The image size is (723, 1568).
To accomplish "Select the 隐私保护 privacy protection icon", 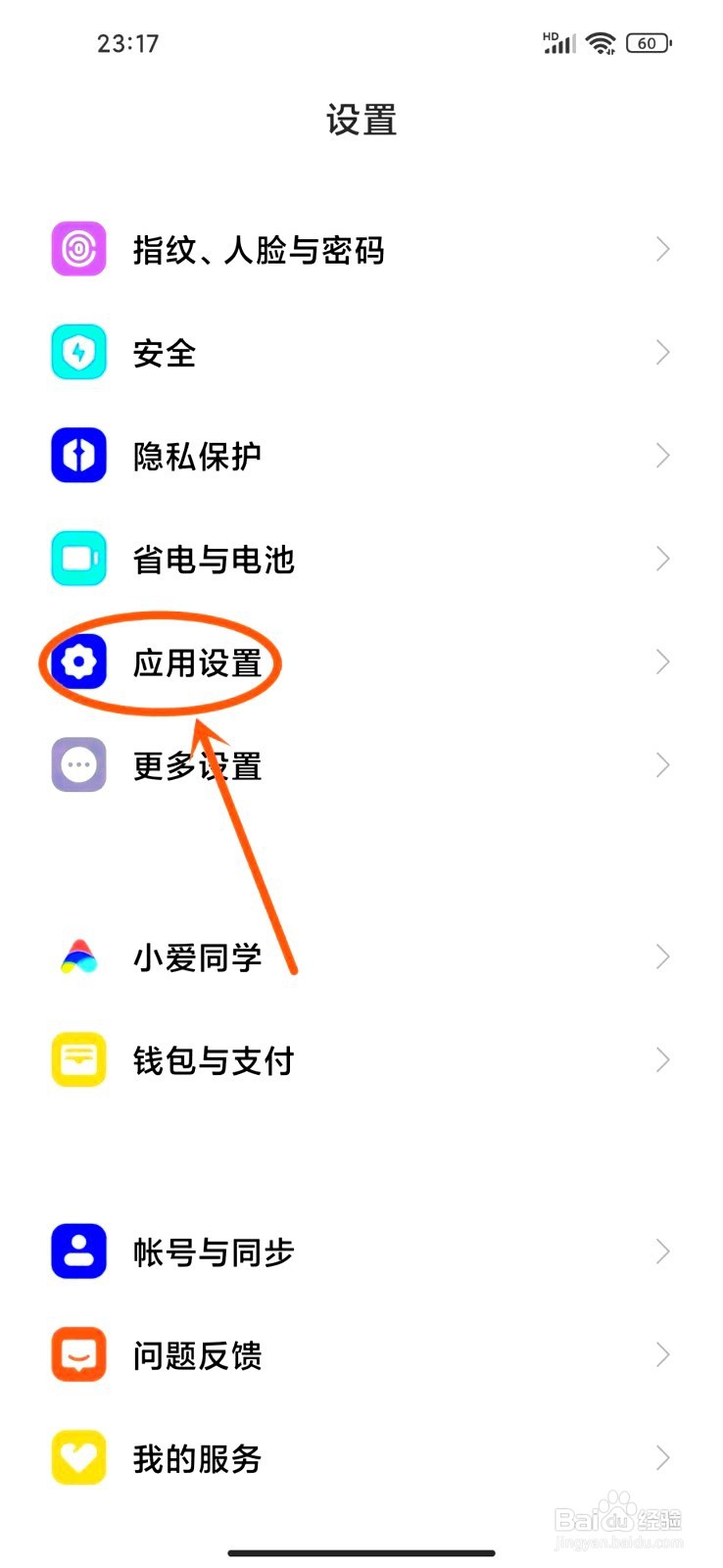I will [78, 455].
